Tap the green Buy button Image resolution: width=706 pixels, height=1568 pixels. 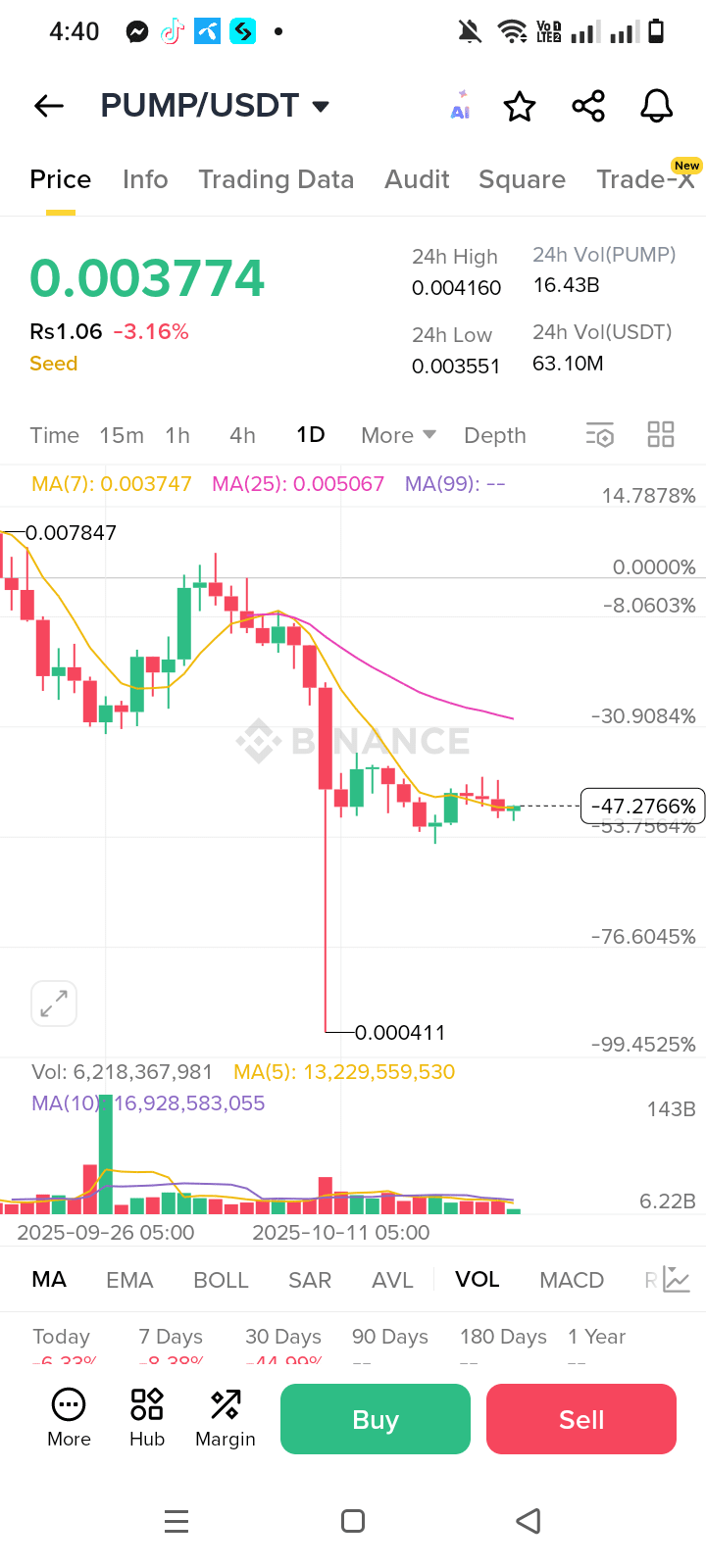click(x=376, y=1419)
